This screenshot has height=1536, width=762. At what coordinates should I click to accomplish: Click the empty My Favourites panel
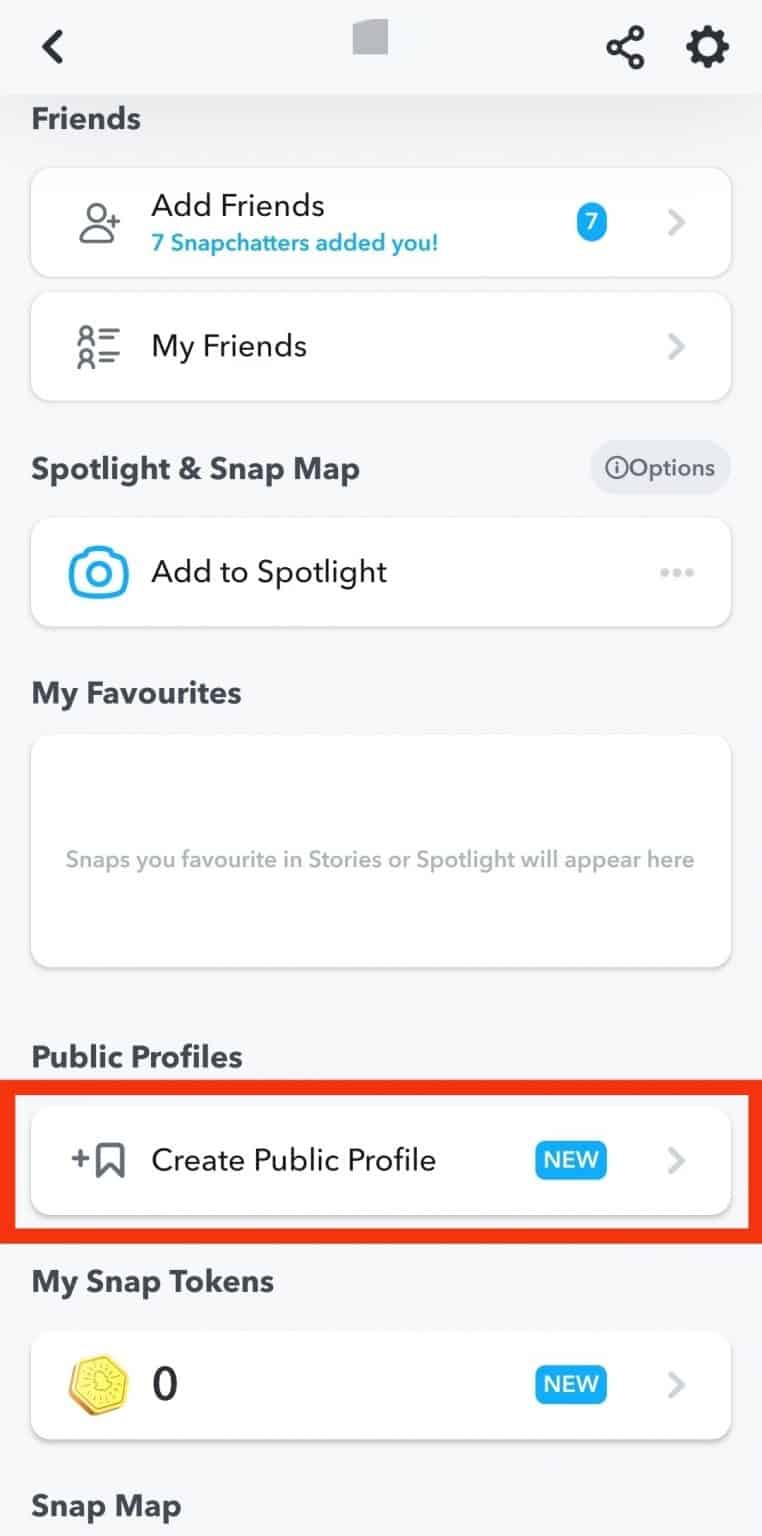tap(380, 858)
